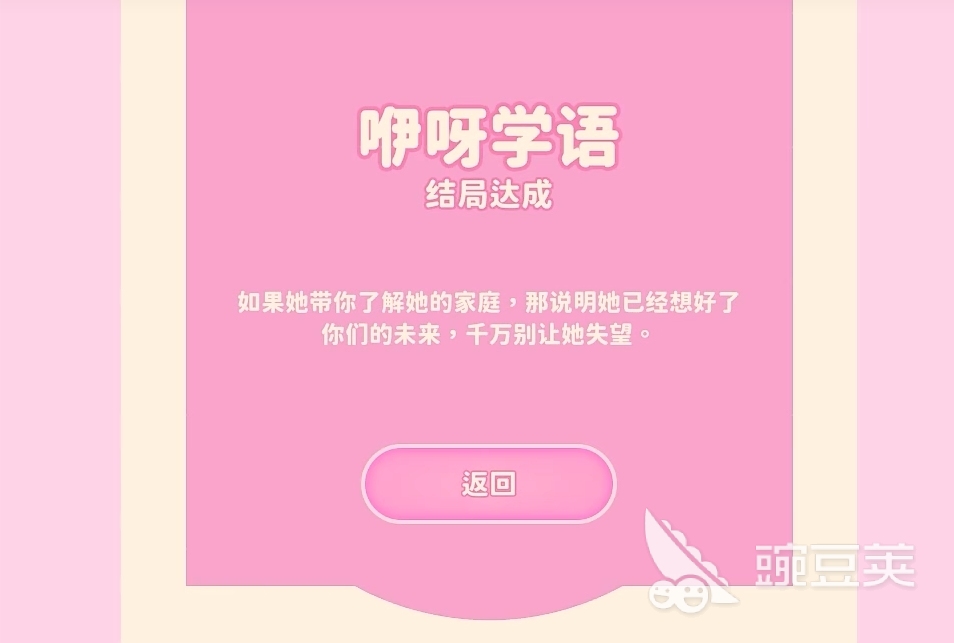Tap the 返回 button
This screenshot has height=643, width=954.
[x=488, y=484]
